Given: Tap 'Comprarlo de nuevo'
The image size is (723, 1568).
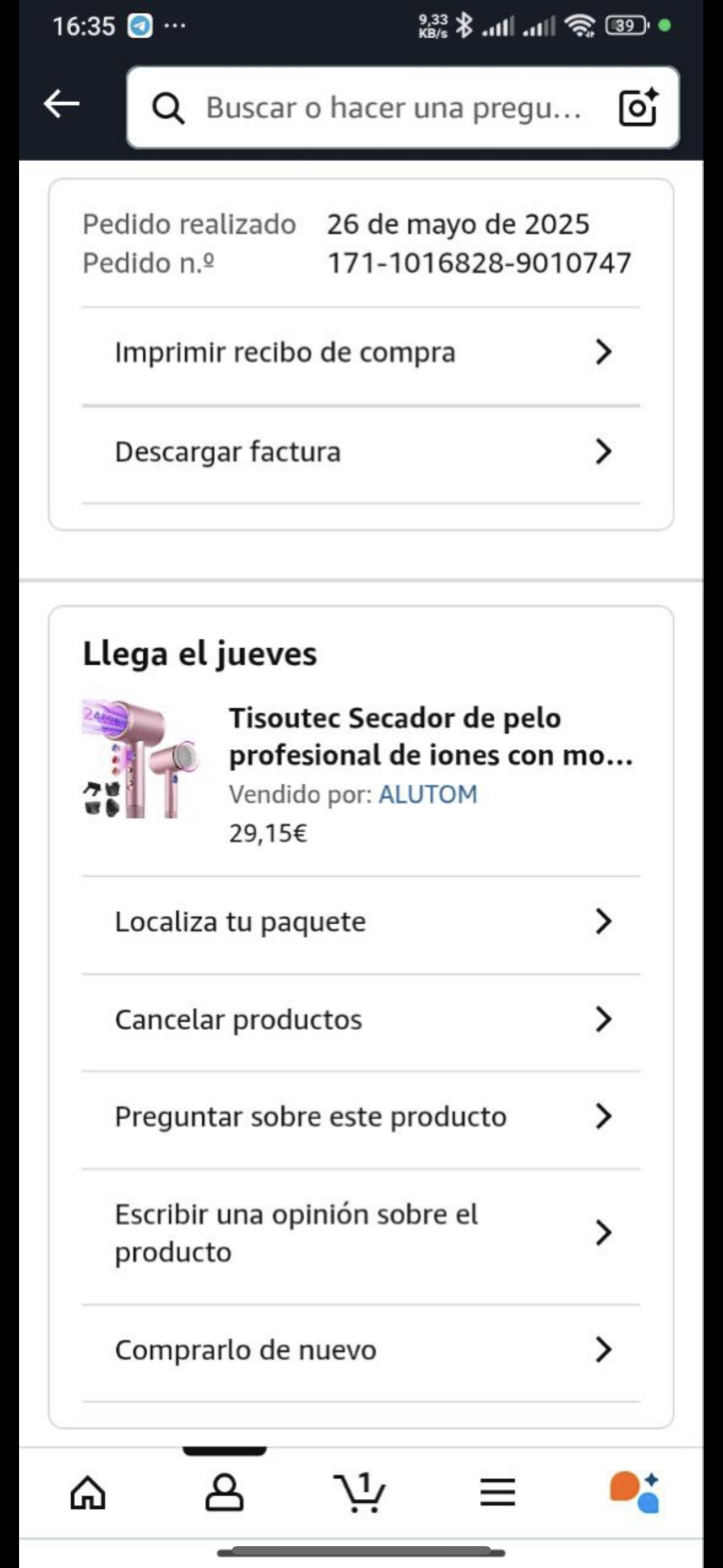Looking at the screenshot, I should click(361, 1350).
